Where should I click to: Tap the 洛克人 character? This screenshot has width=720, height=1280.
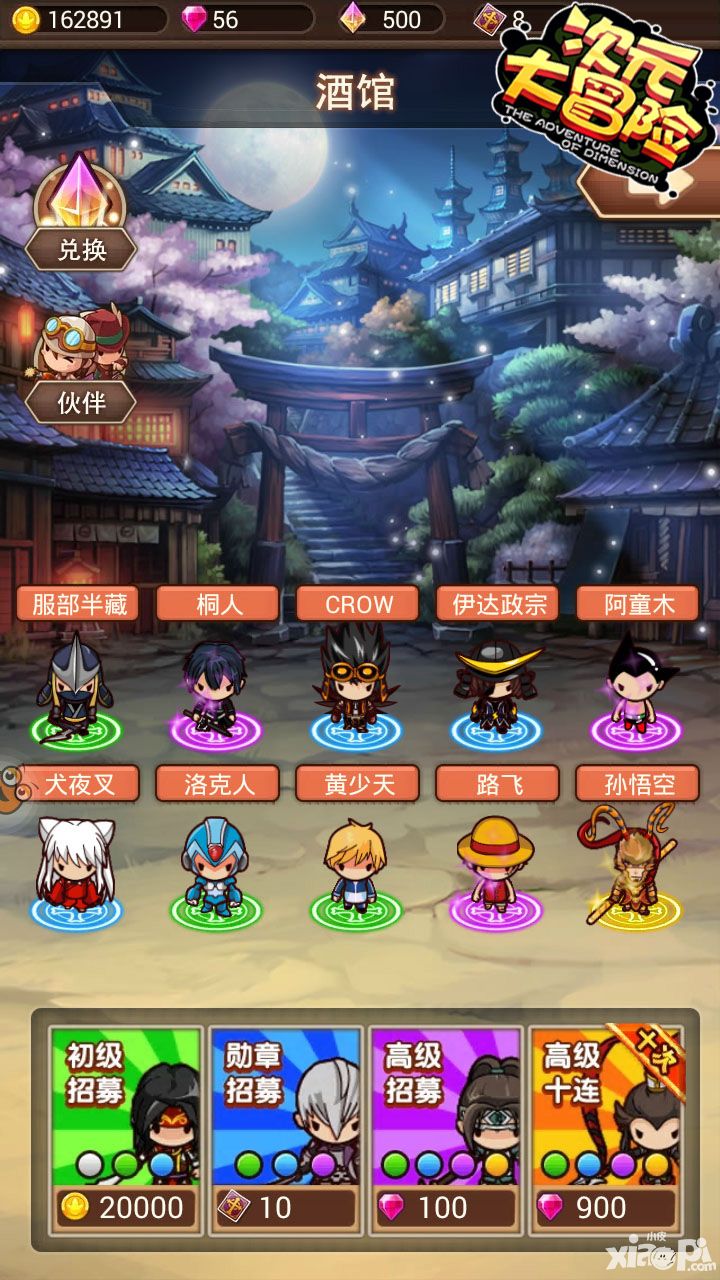pyautogui.click(x=217, y=865)
